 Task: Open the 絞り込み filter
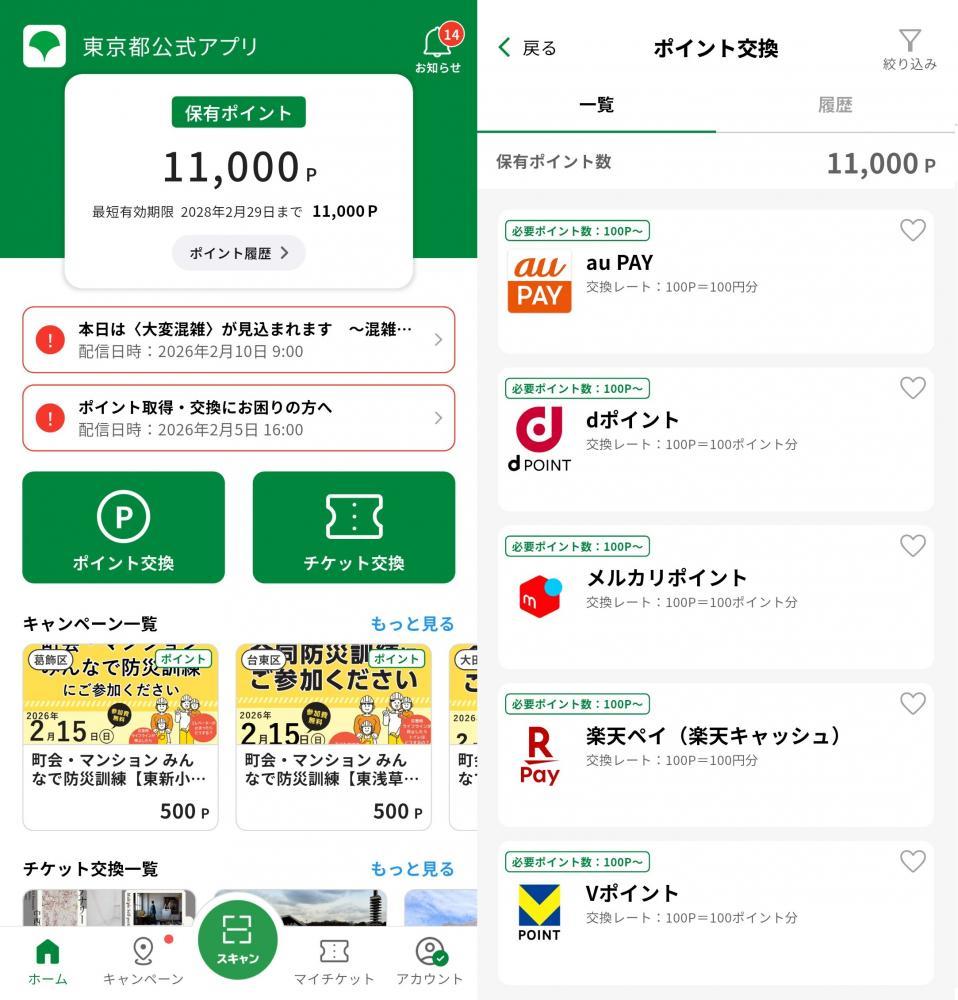tap(909, 48)
